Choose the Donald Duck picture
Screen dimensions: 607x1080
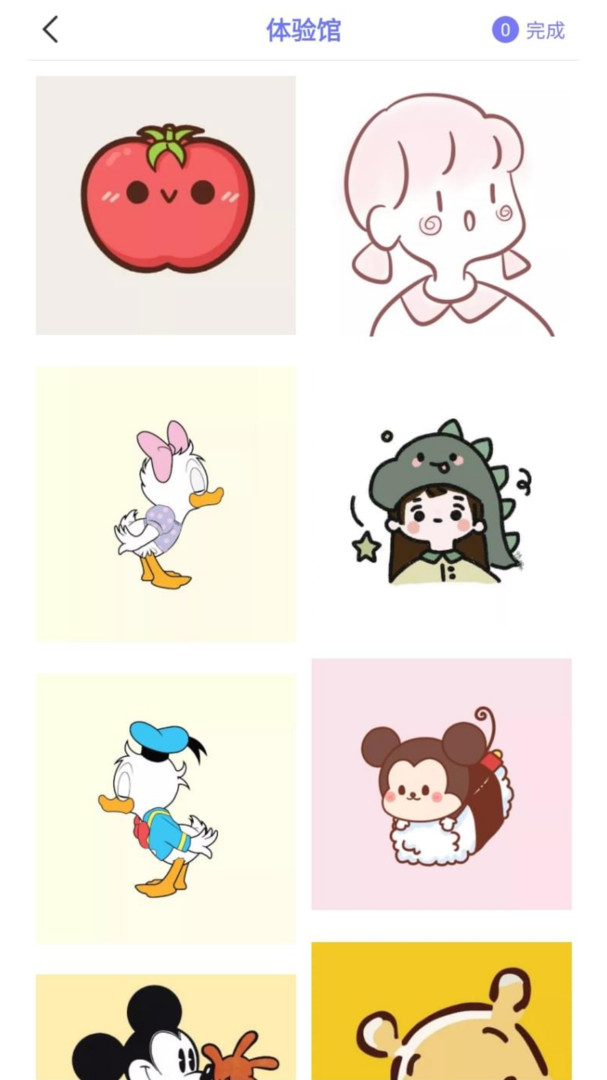pyautogui.click(x=166, y=808)
